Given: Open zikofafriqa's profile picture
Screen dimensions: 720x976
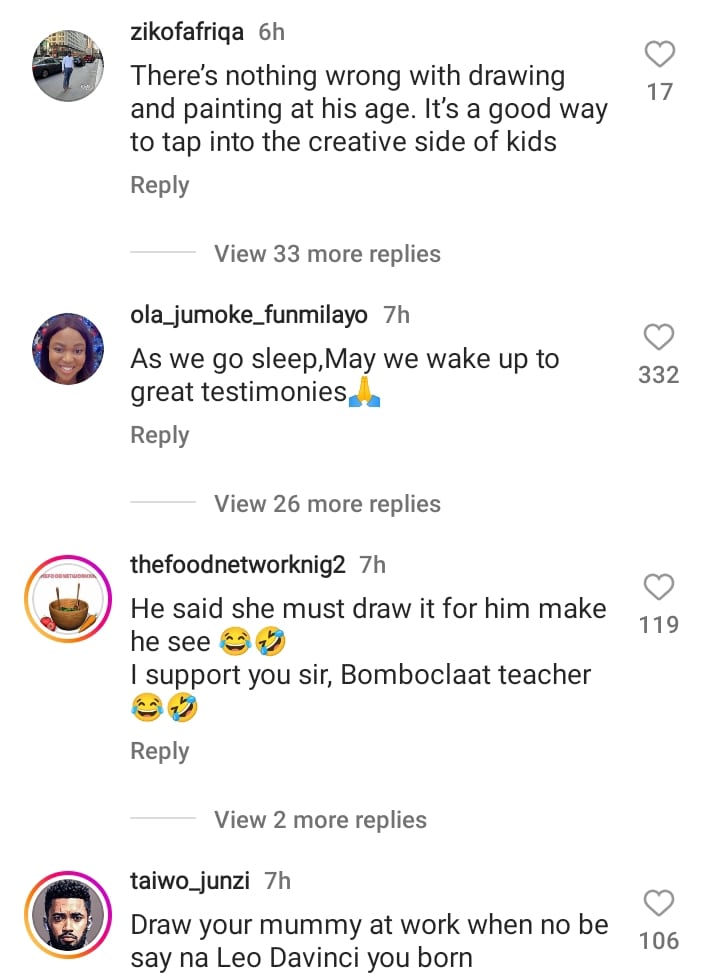Looking at the screenshot, I should (69, 66).
